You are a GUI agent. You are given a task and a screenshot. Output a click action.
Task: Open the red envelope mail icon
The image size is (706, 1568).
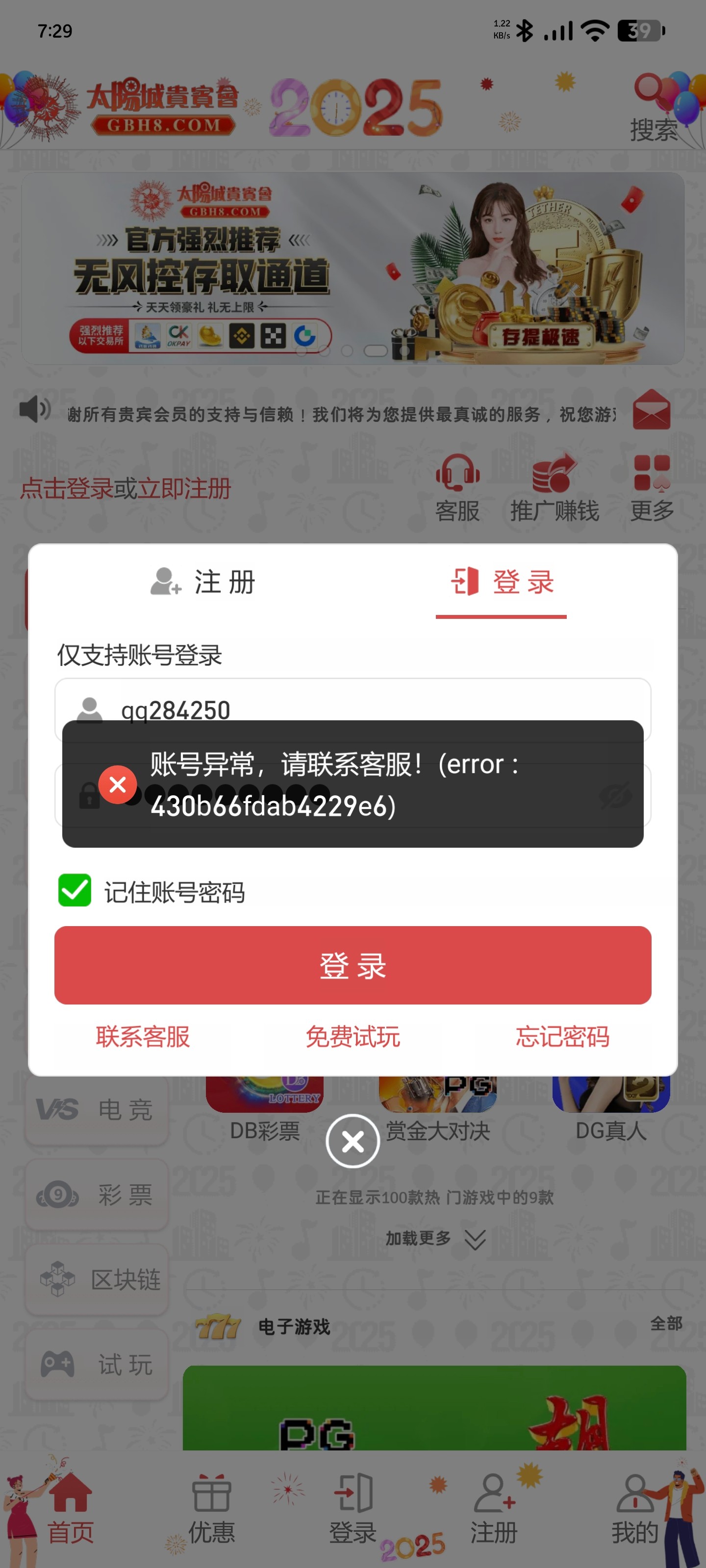651,410
